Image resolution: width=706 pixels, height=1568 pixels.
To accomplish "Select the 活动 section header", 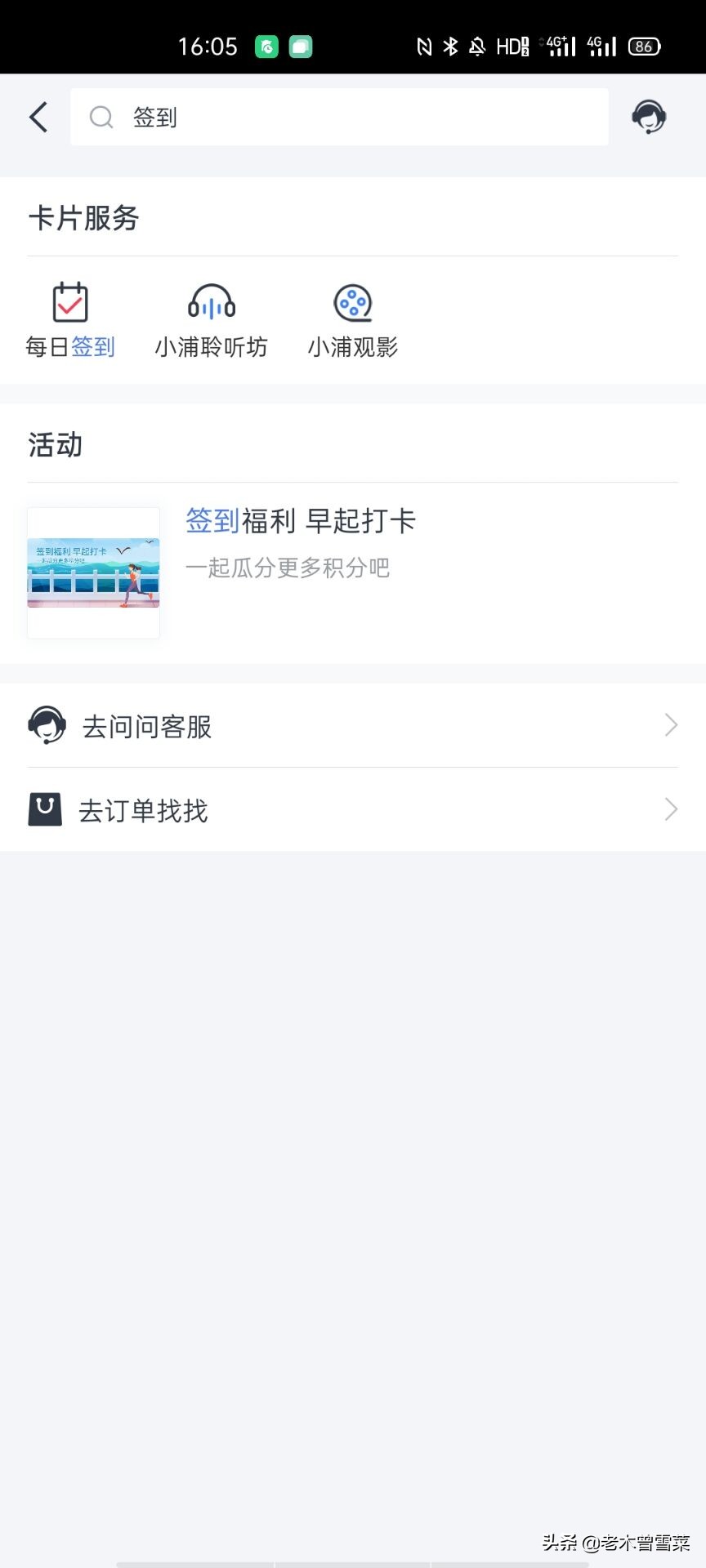I will [x=54, y=444].
